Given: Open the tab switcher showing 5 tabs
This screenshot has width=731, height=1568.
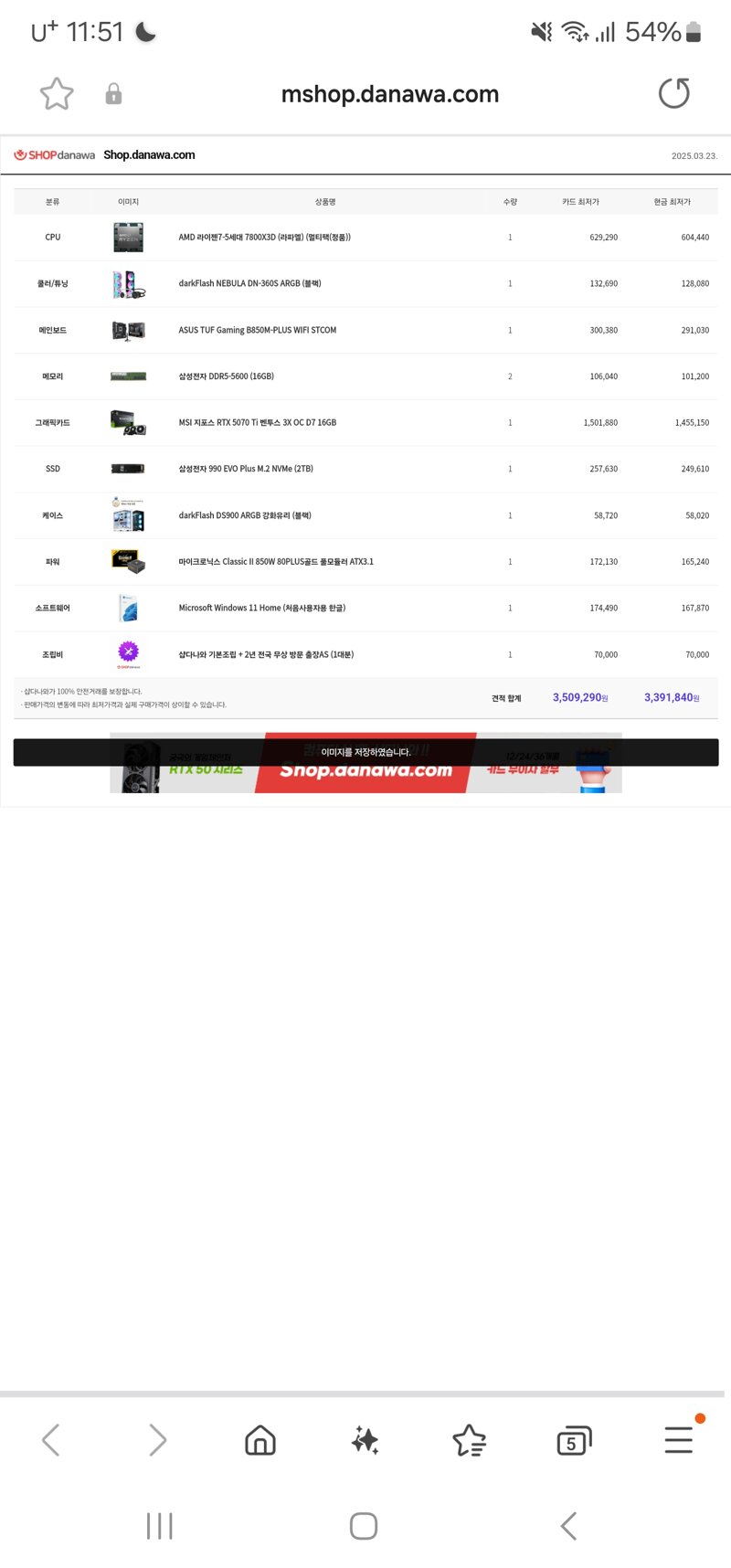Looking at the screenshot, I should tap(574, 1440).
